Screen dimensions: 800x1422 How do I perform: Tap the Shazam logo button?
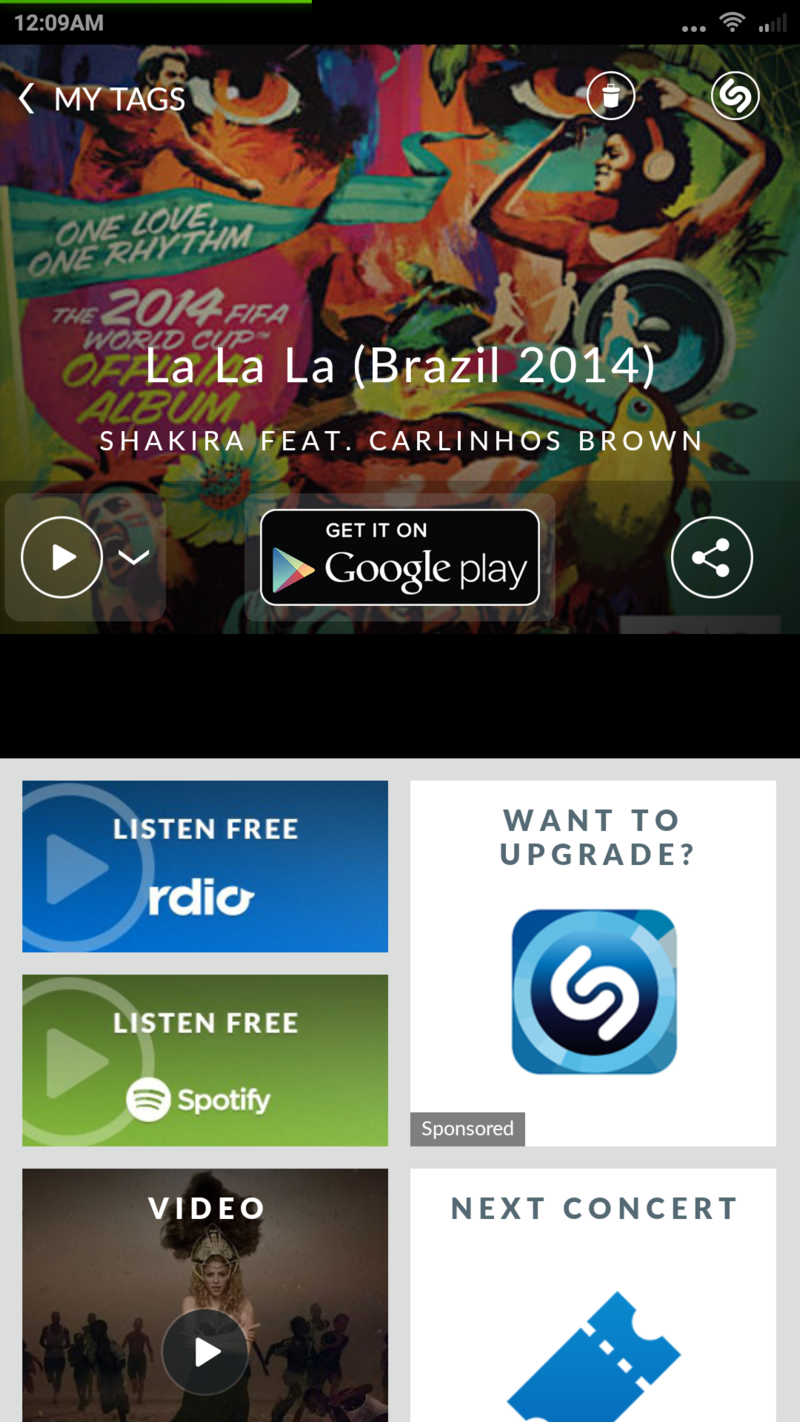click(x=735, y=97)
